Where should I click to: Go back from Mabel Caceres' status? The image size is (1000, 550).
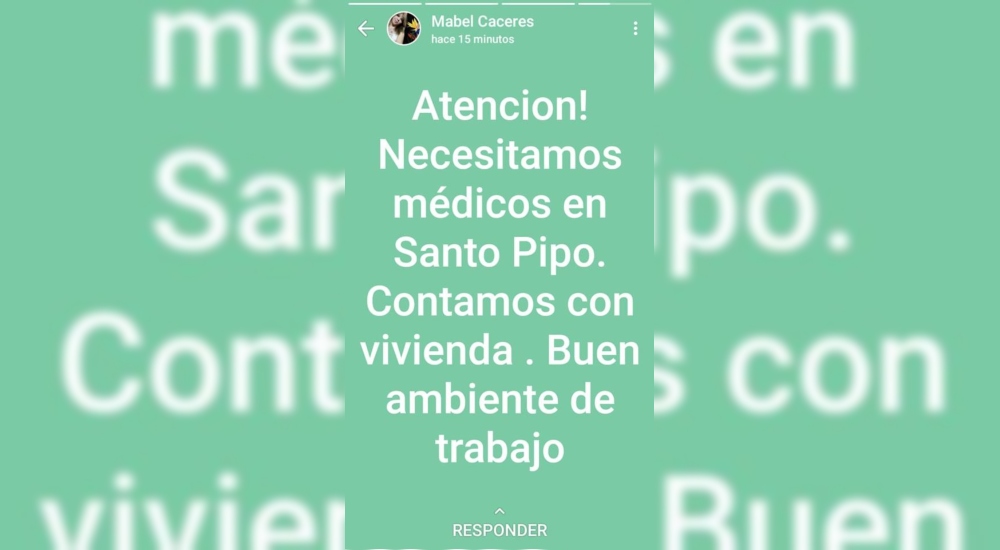[366, 29]
